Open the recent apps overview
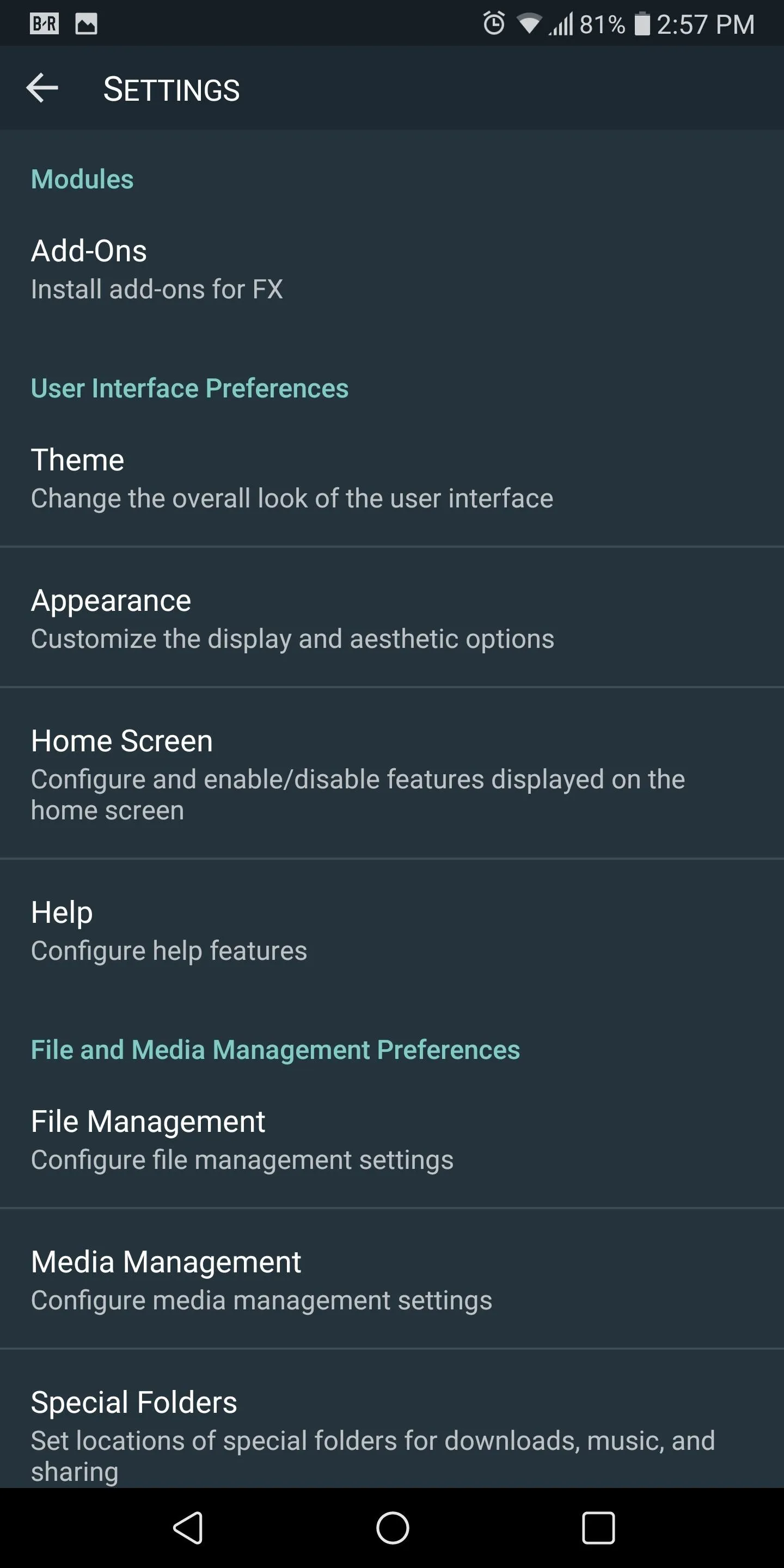The image size is (784, 1568). [x=598, y=1528]
